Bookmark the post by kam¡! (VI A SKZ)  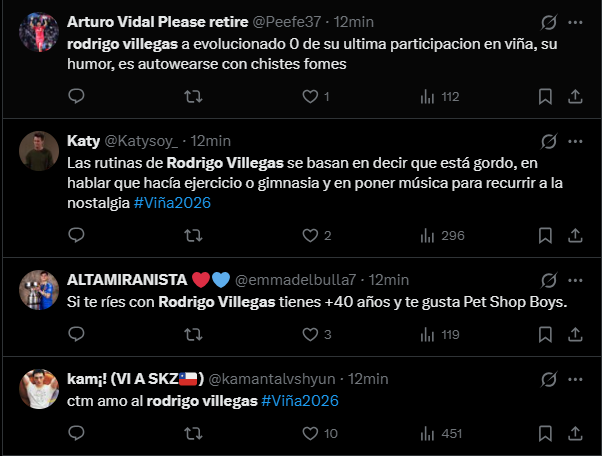[x=545, y=433]
